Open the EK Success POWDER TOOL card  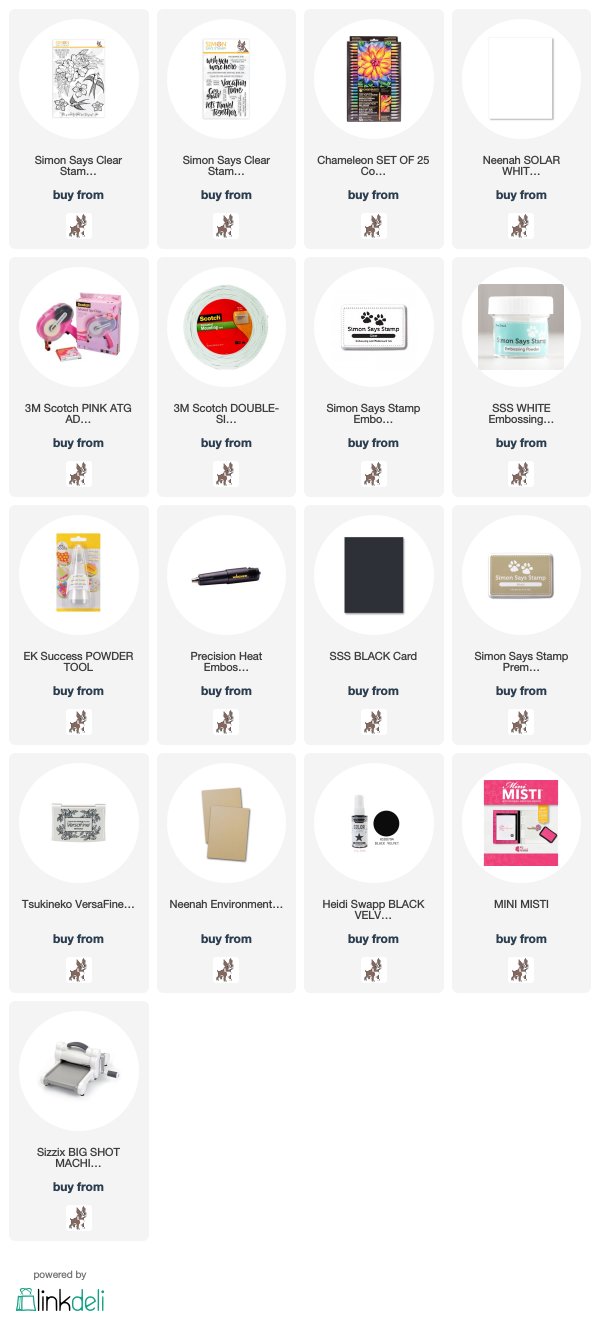(x=78, y=625)
